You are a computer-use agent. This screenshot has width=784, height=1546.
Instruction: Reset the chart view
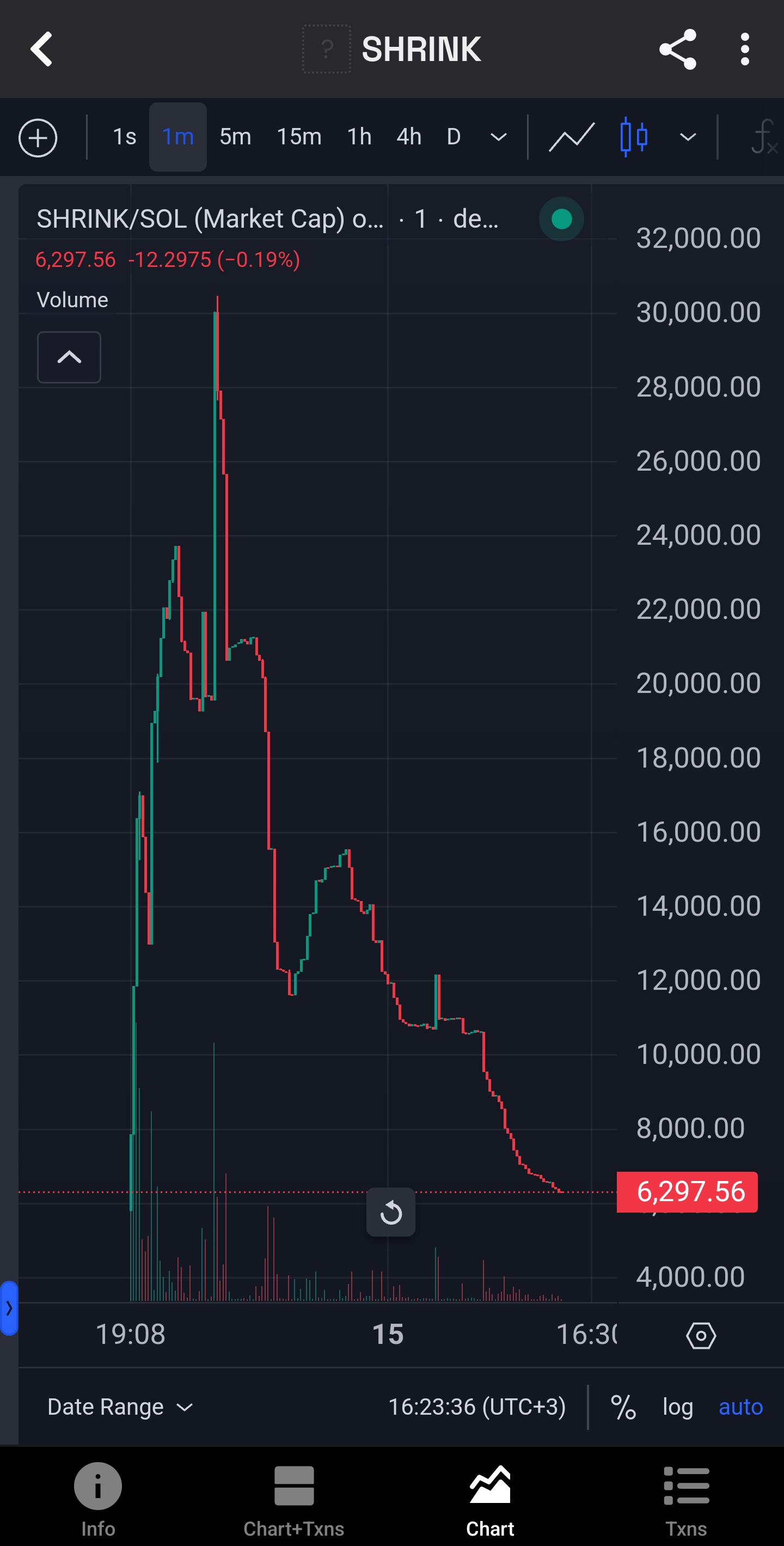click(390, 1212)
